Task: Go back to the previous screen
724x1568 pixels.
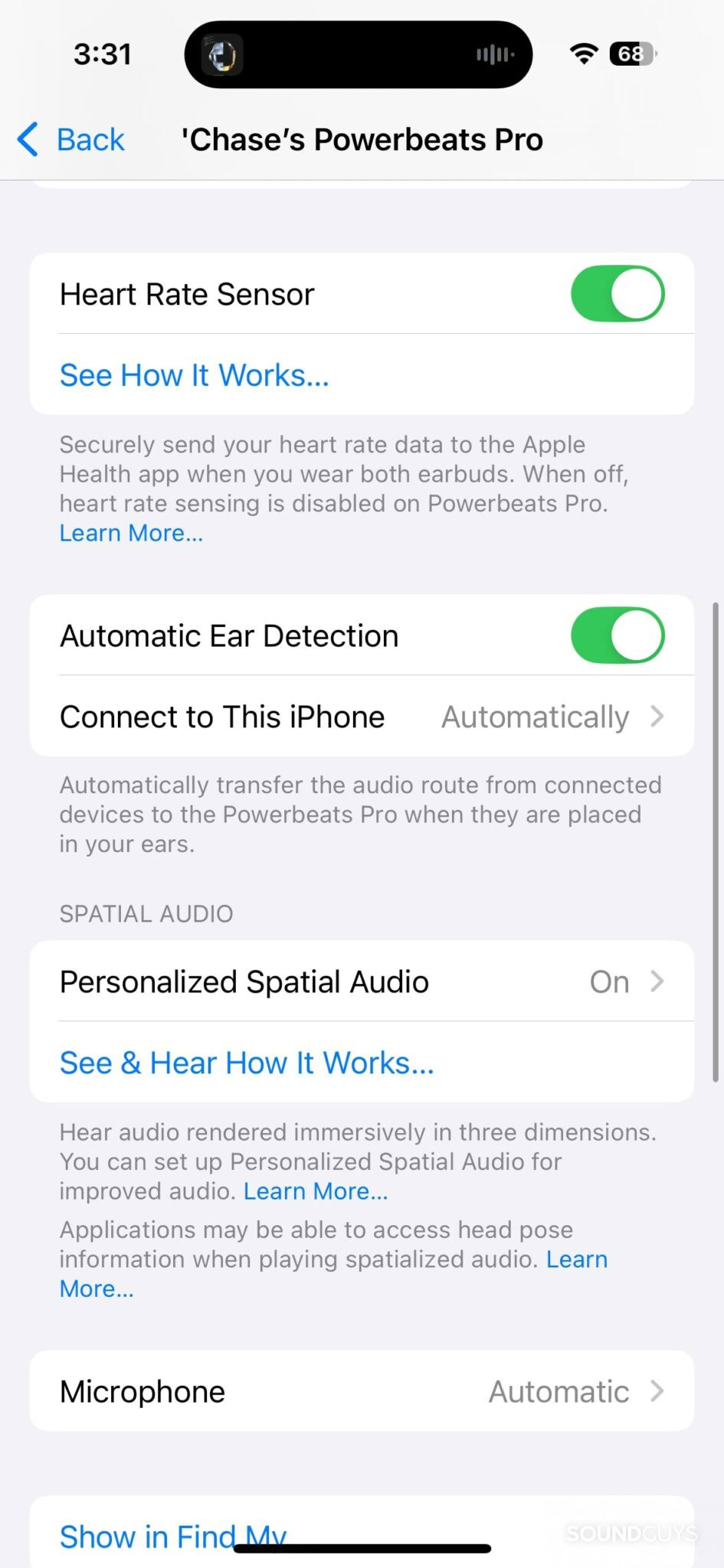Action: [x=71, y=139]
